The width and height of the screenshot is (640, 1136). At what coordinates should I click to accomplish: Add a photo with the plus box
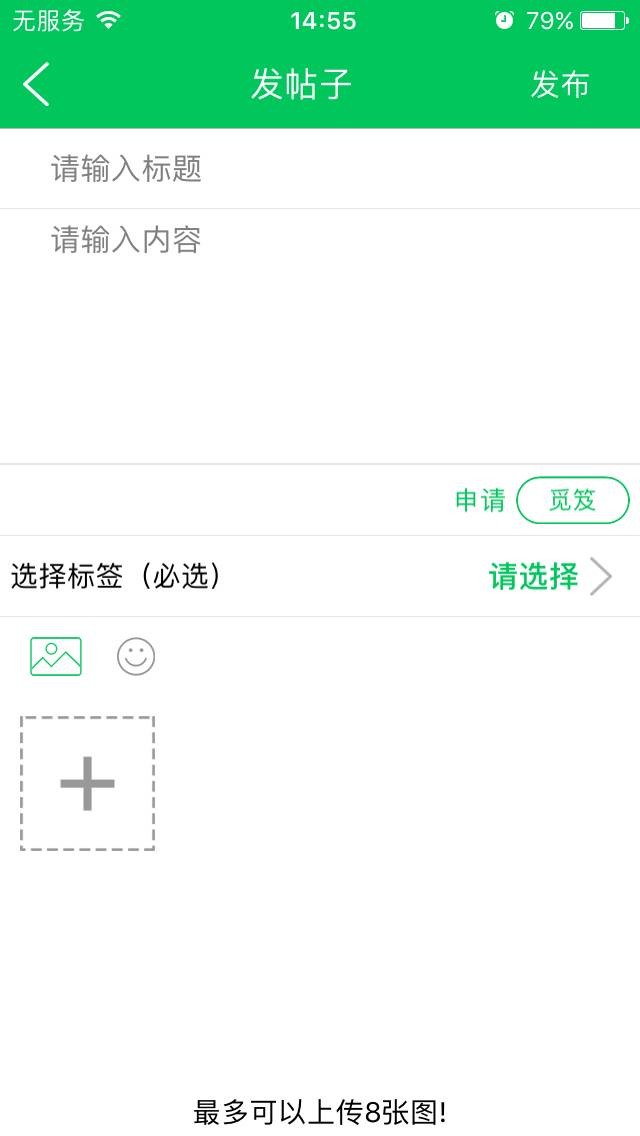coord(88,783)
